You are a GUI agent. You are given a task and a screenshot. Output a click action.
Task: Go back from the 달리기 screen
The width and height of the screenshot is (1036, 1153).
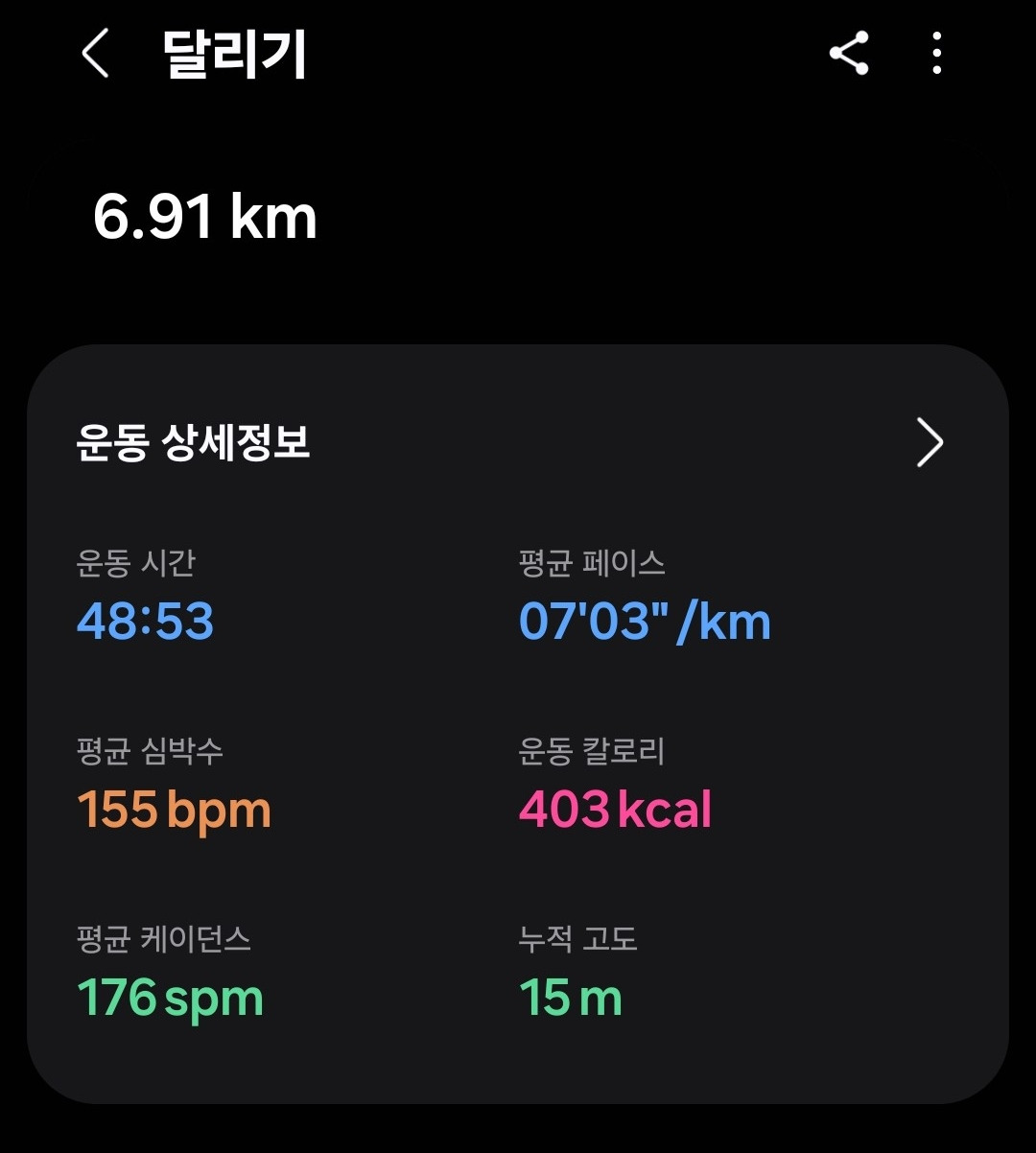pos(95,53)
